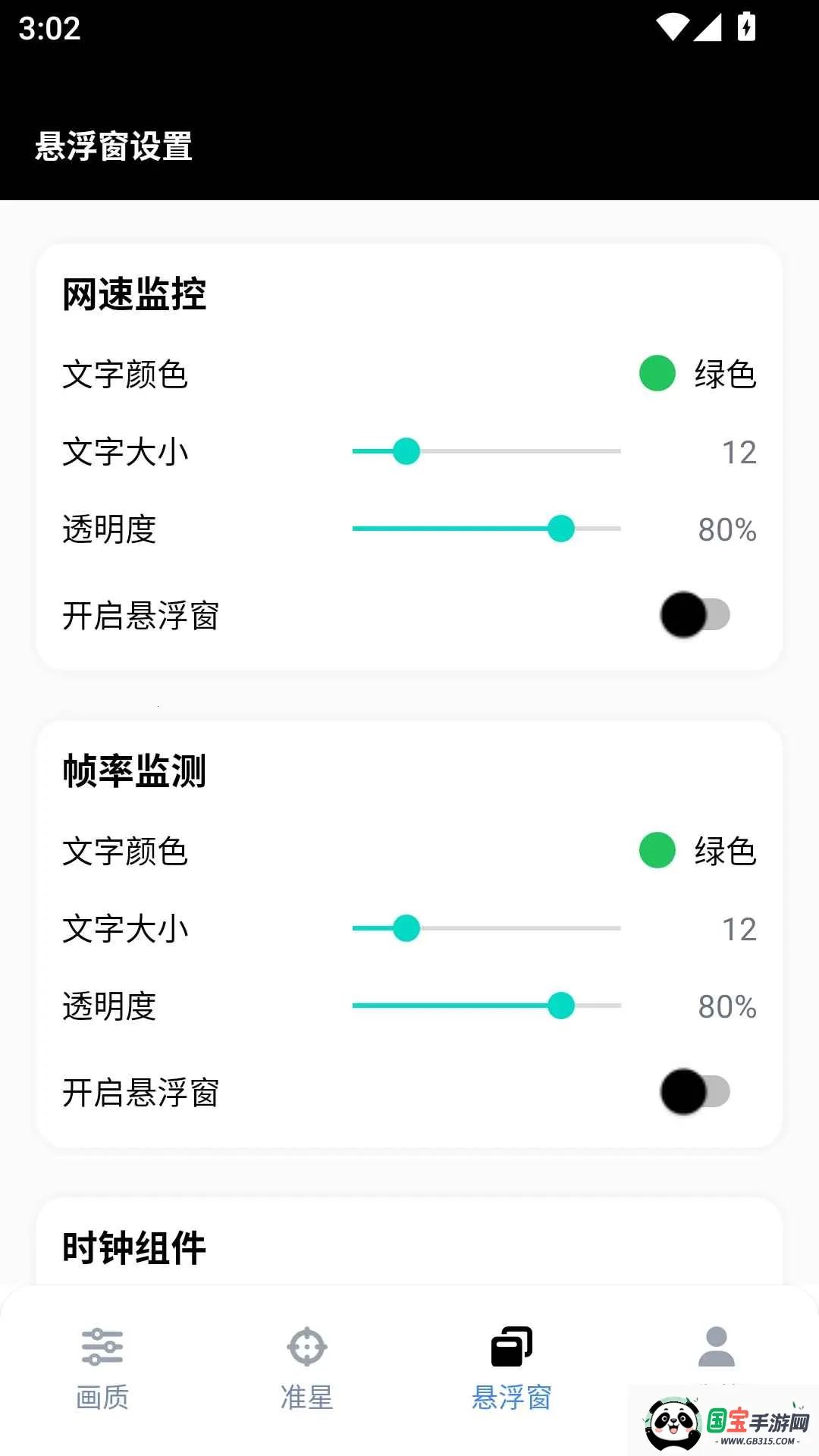This screenshot has height=1456, width=819.
Task: Select the 悬浮窗 tab
Action: click(512, 1367)
